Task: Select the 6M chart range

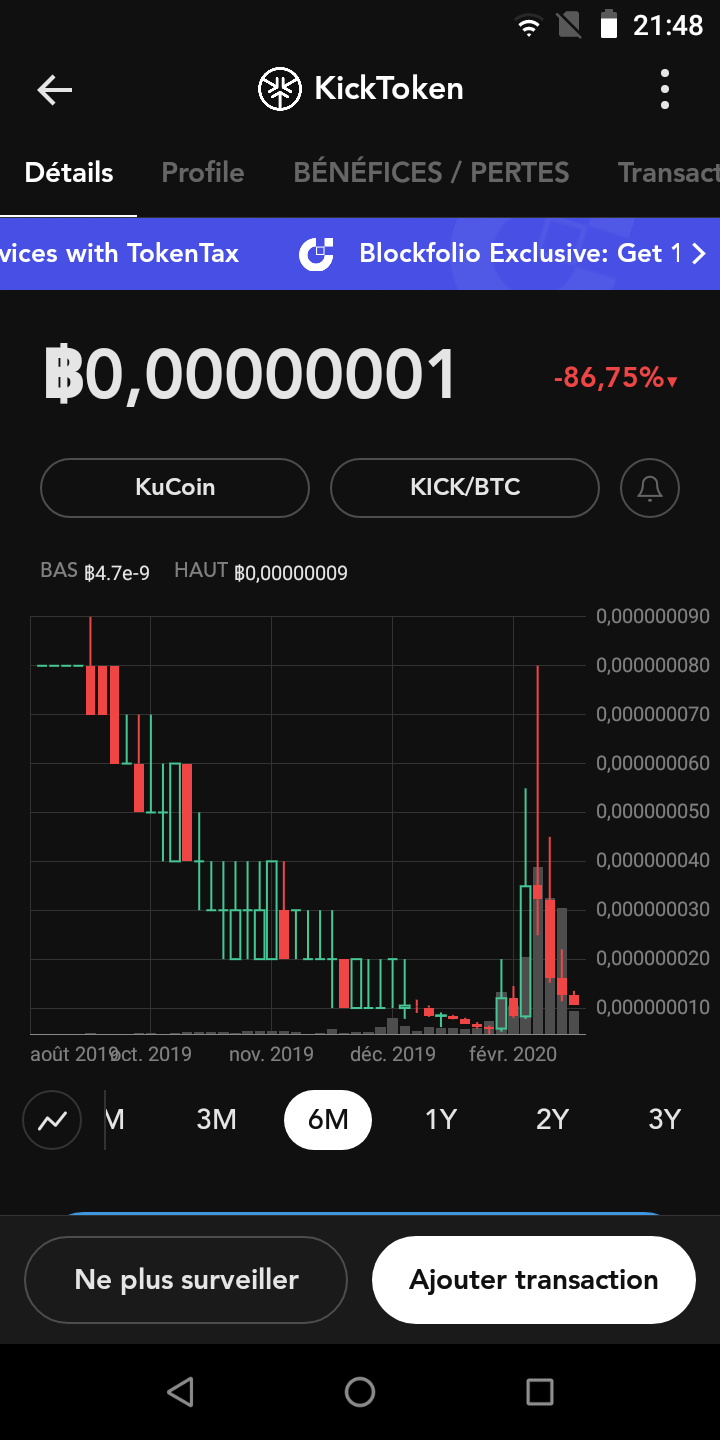Action: pos(328,1120)
